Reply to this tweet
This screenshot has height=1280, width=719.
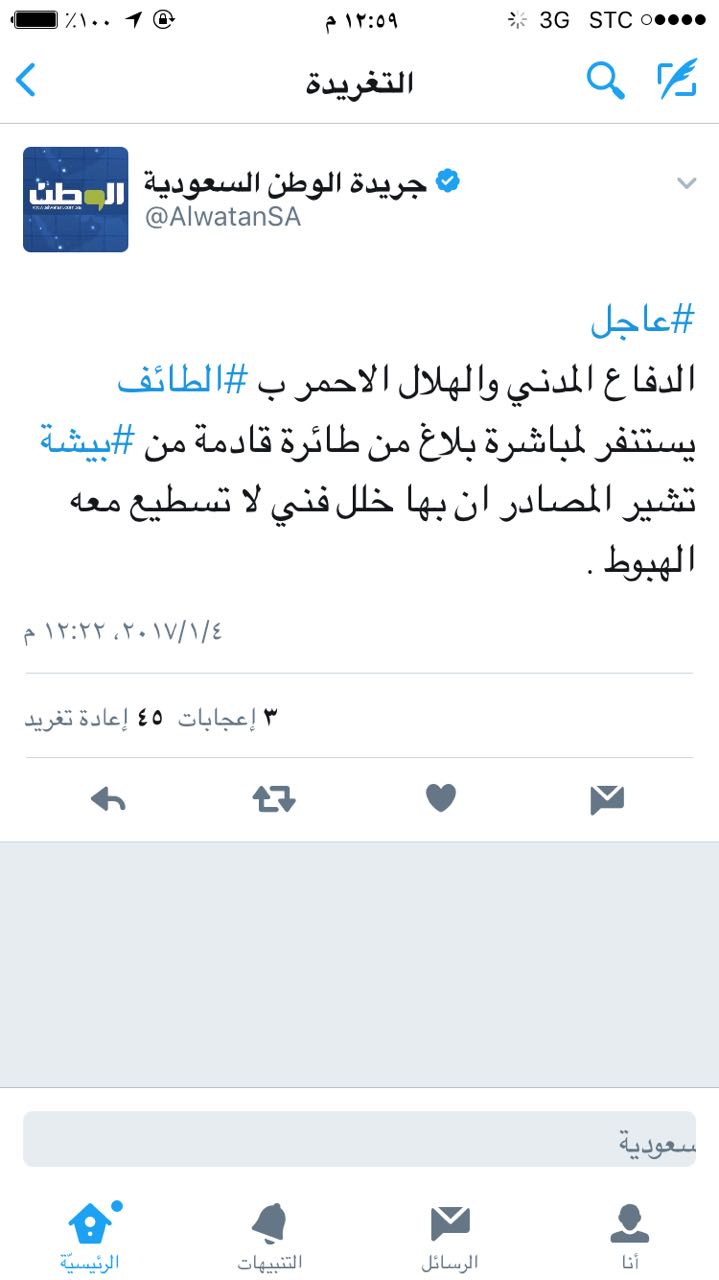(108, 799)
